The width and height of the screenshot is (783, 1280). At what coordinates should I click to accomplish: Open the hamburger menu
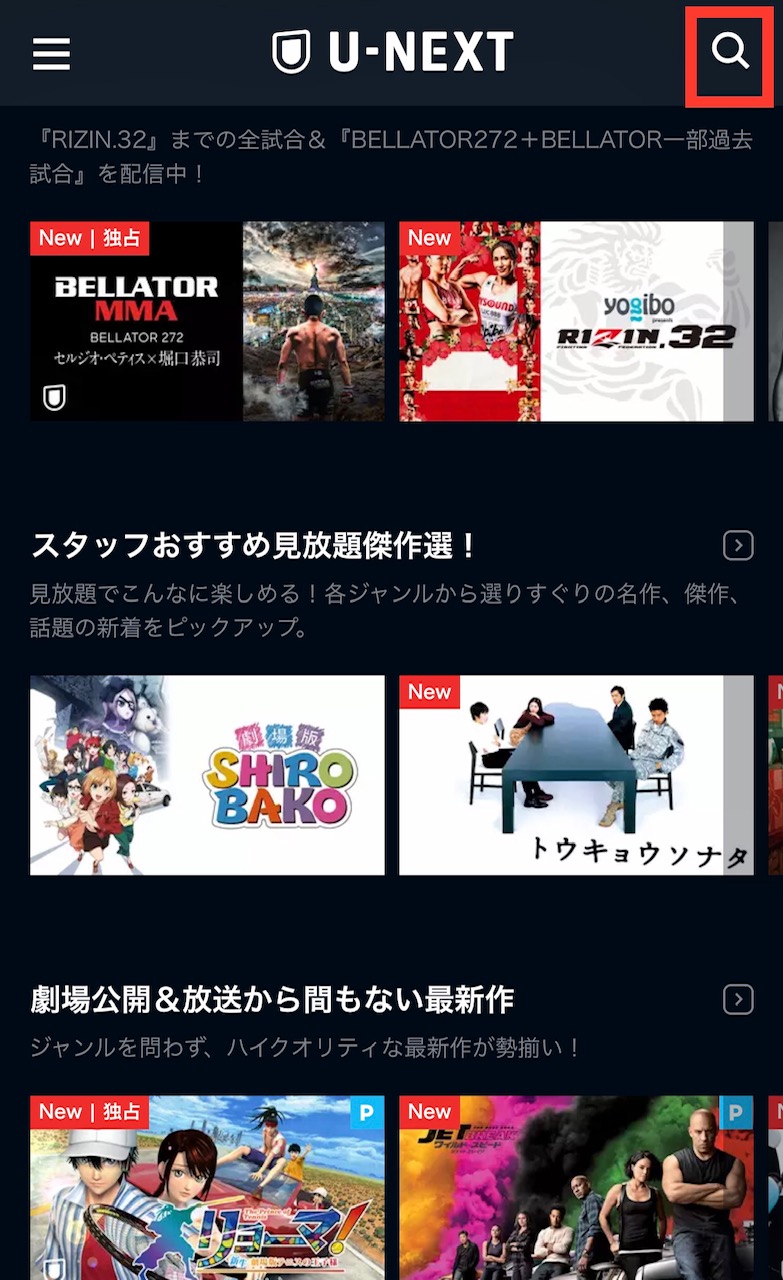pyautogui.click(x=51, y=53)
